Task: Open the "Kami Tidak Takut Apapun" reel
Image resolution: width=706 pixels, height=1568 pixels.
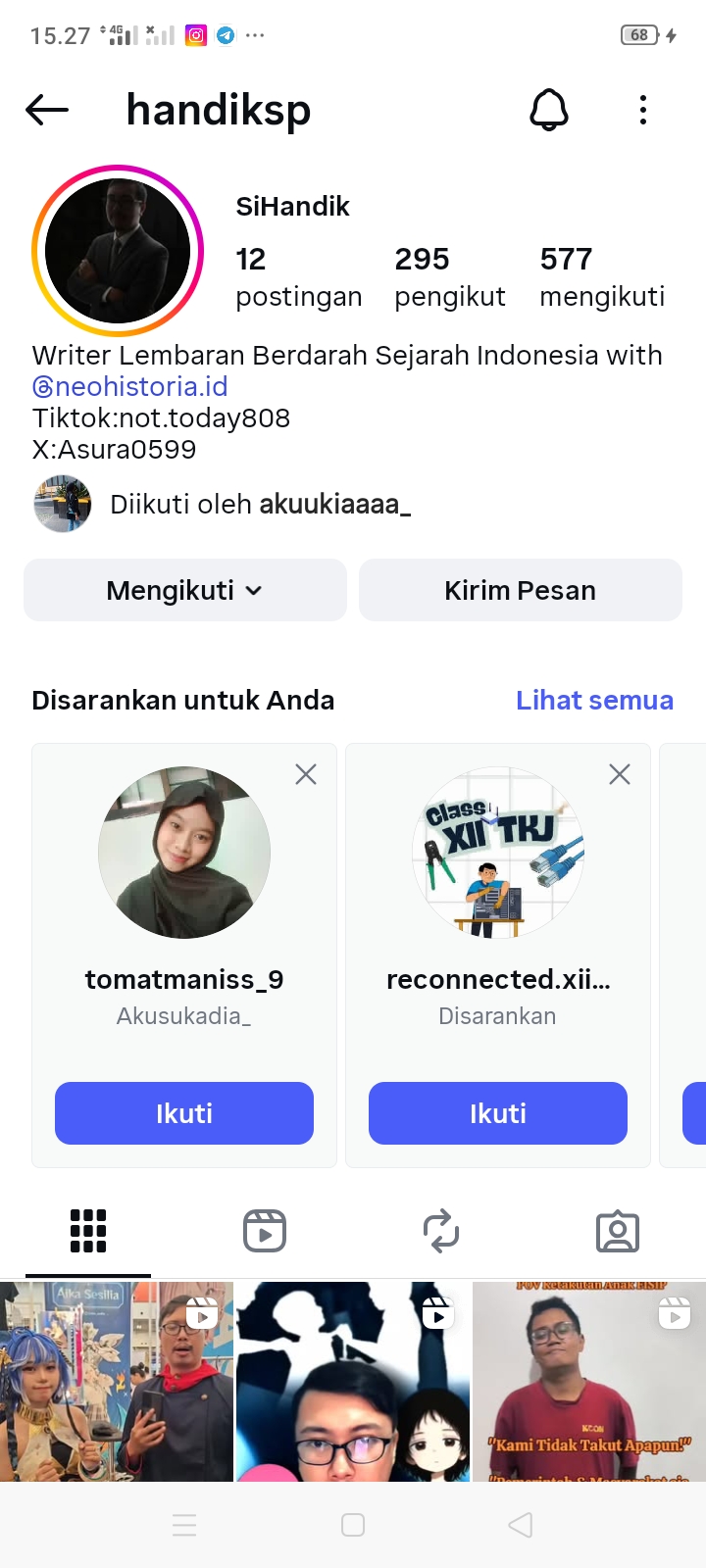Action: coord(588,1382)
